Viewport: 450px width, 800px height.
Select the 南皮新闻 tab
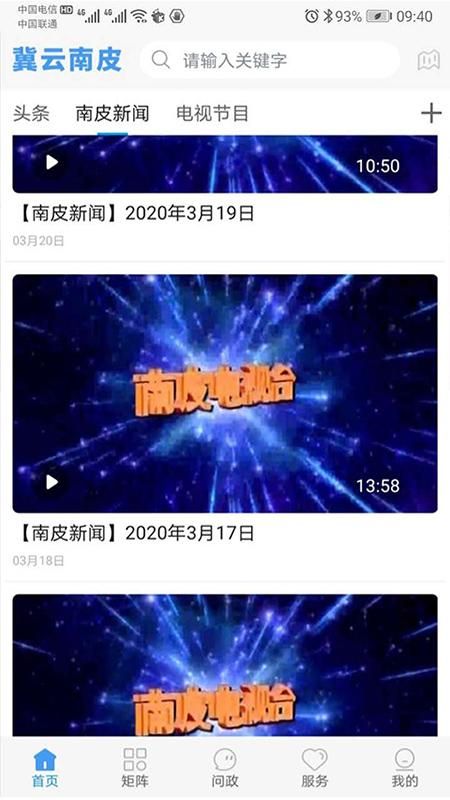click(x=112, y=113)
